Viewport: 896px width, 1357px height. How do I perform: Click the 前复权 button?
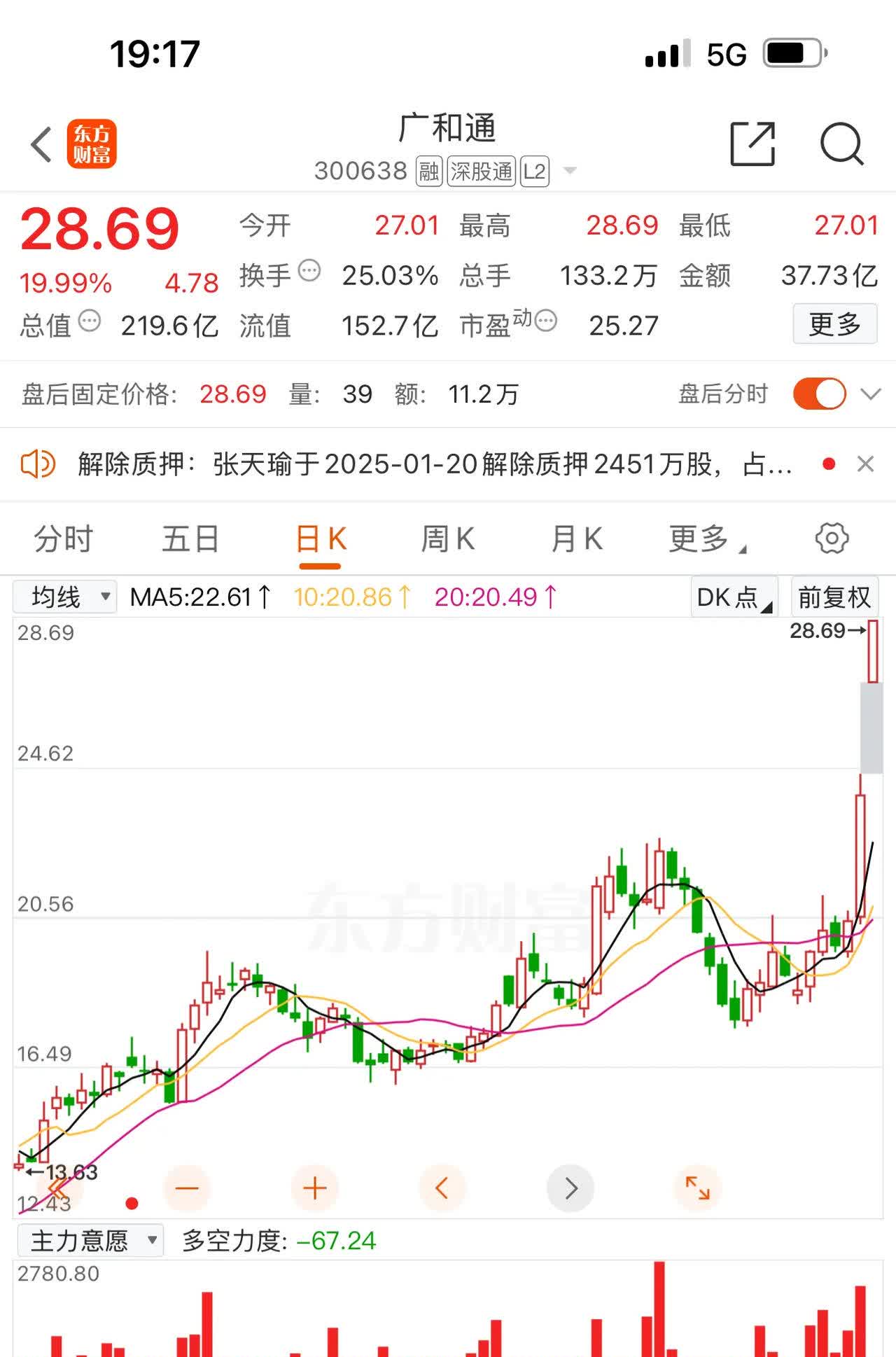point(834,597)
